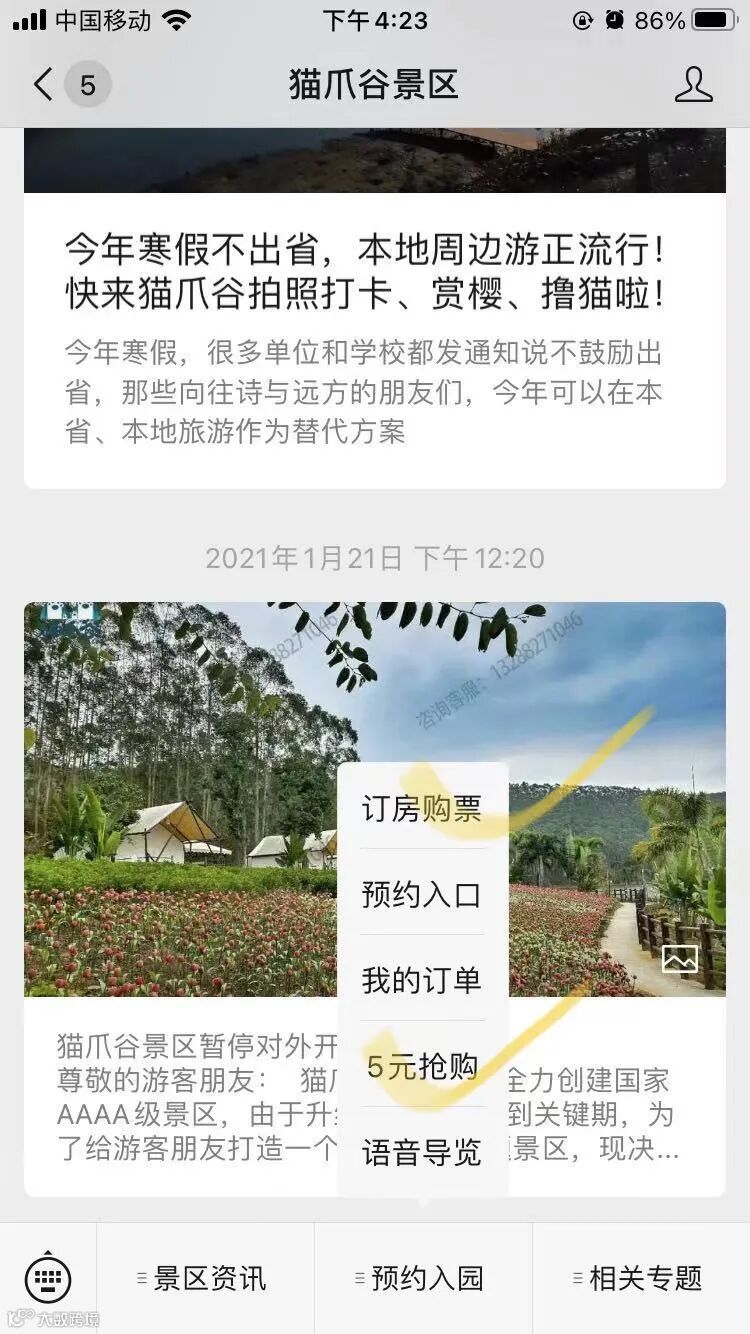Open 语音导览 from the popup menu
Image resolution: width=750 pixels, height=1334 pixels.
tap(422, 1152)
